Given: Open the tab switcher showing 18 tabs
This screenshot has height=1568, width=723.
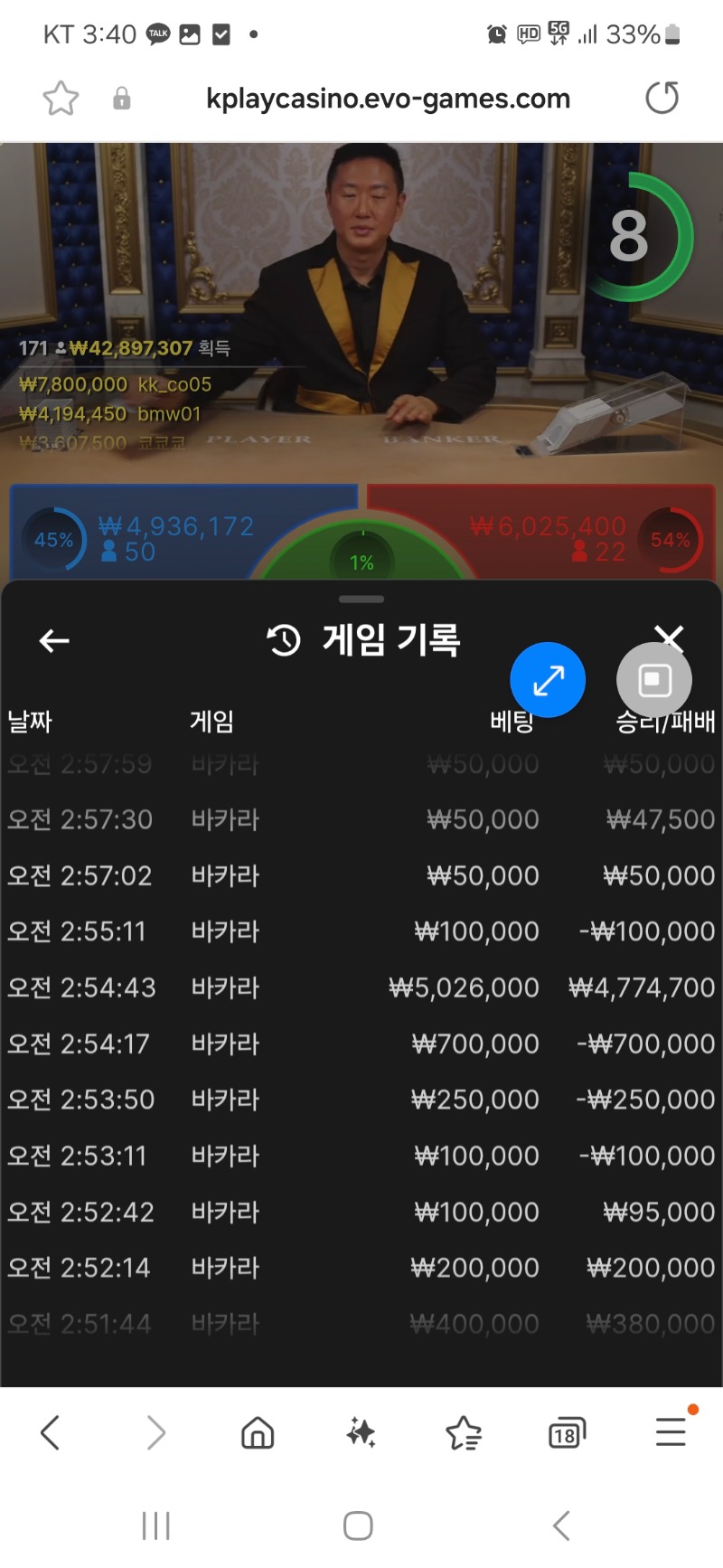Looking at the screenshot, I should (x=567, y=1432).
